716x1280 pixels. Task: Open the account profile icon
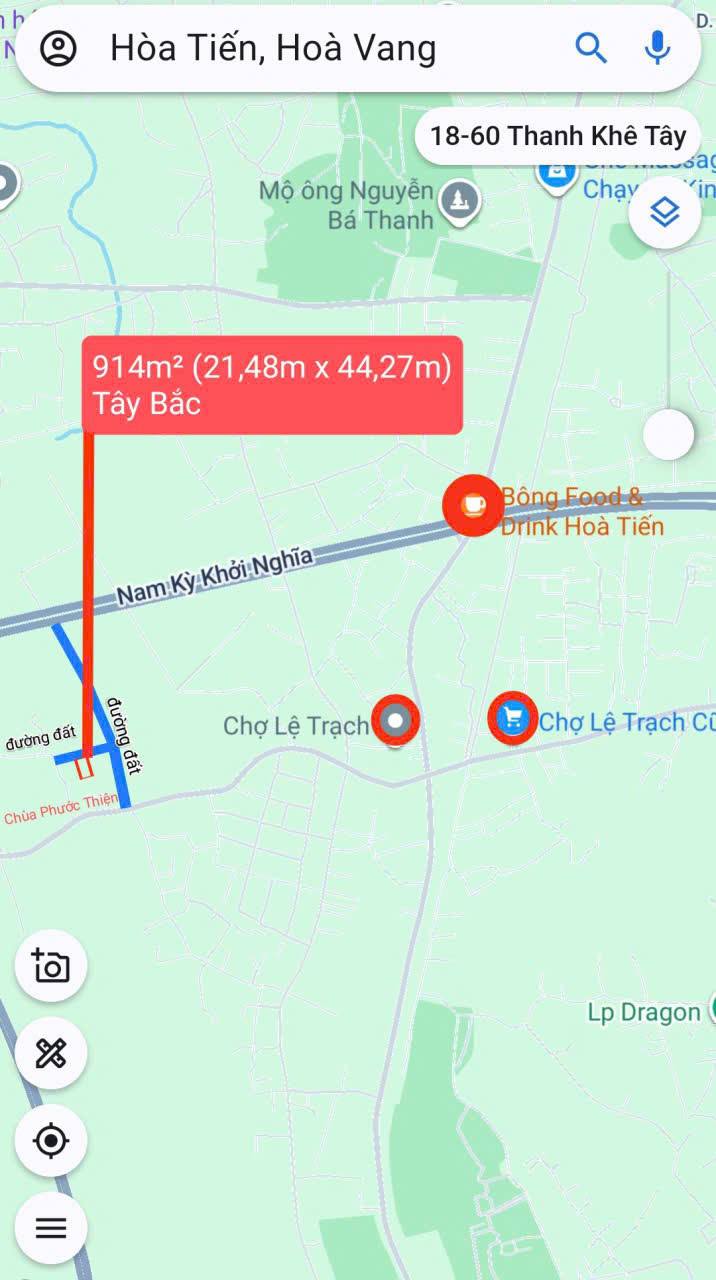click(x=58, y=48)
